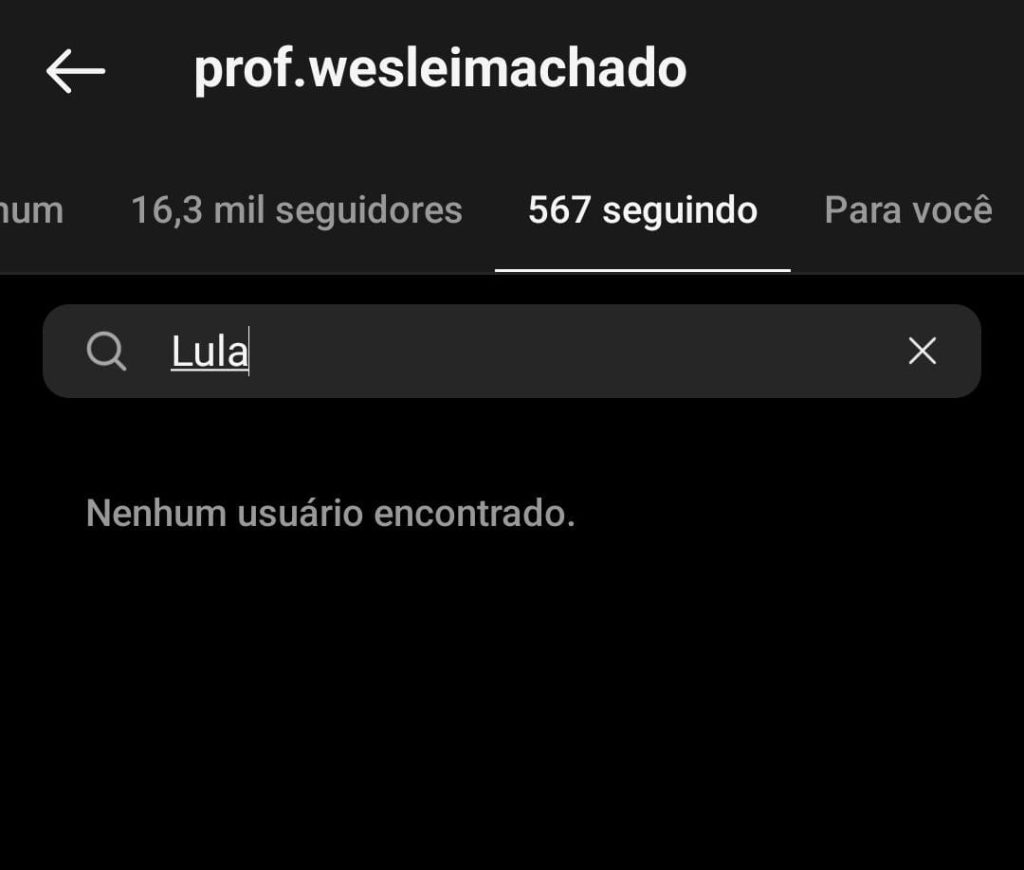Image resolution: width=1024 pixels, height=870 pixels.
Task: Select the 567 seguindo tab
Action: (642, 211)
